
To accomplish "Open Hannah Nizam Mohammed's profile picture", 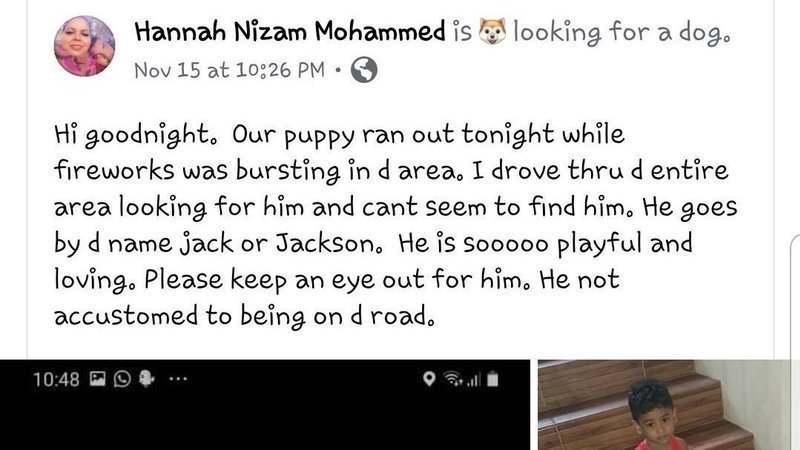I will click(x=85, y=46).
